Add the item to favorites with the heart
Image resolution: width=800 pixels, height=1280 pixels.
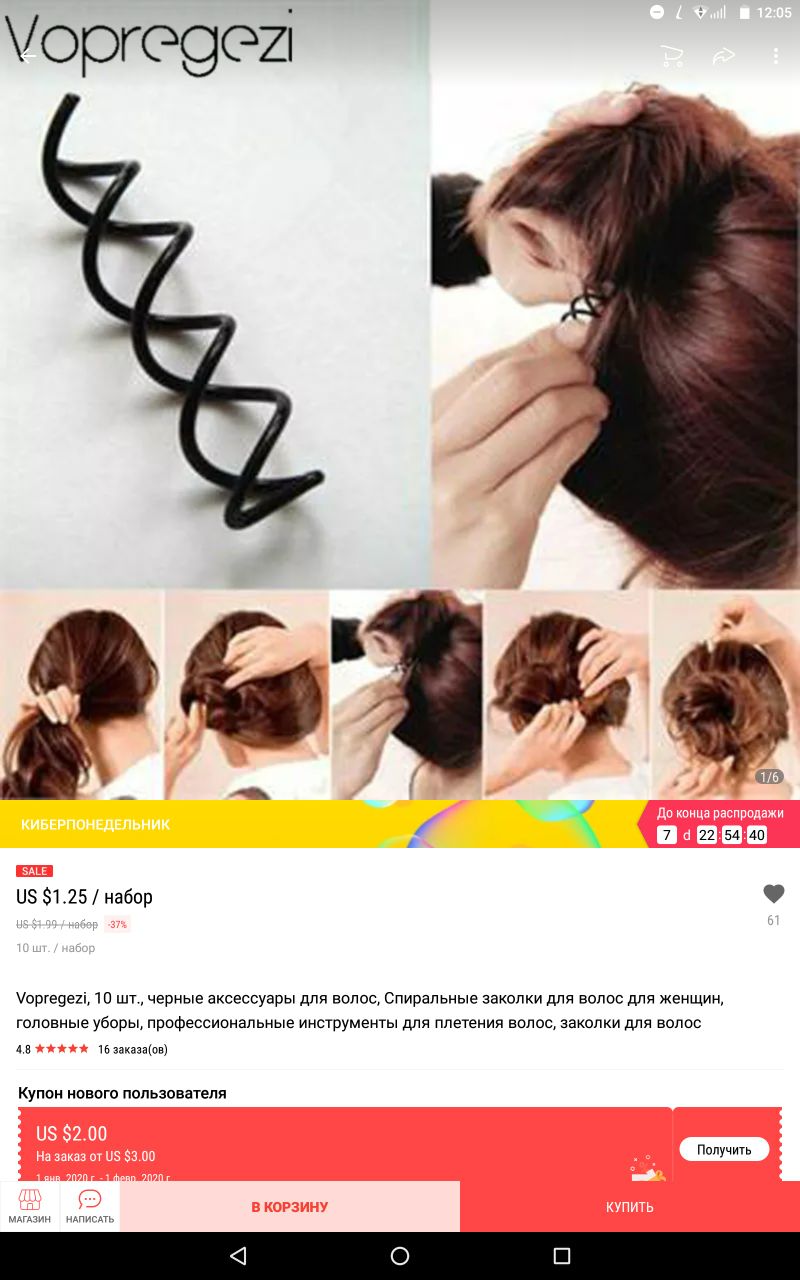coord(774,894)
